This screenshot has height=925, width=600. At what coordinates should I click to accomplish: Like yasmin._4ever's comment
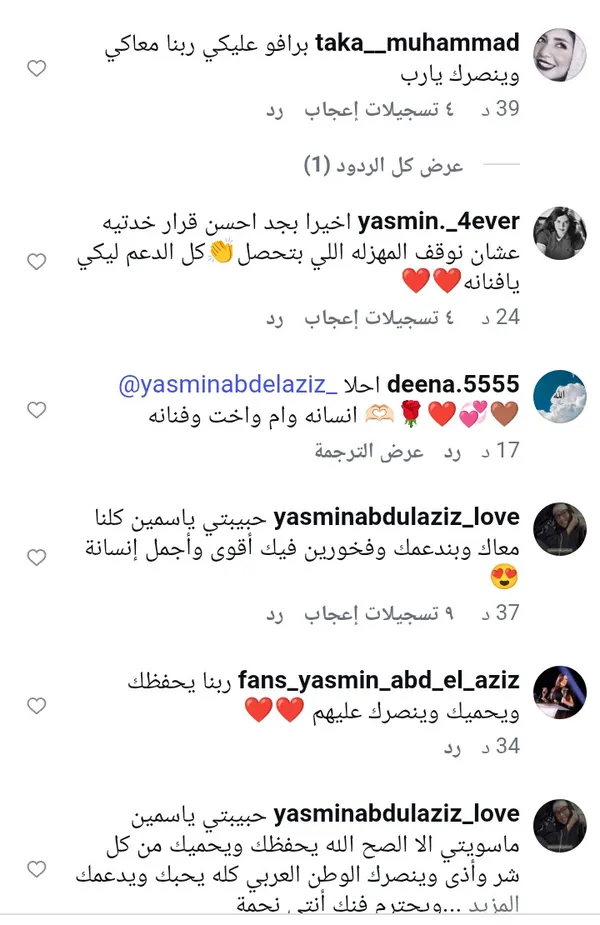click(36, 262)
